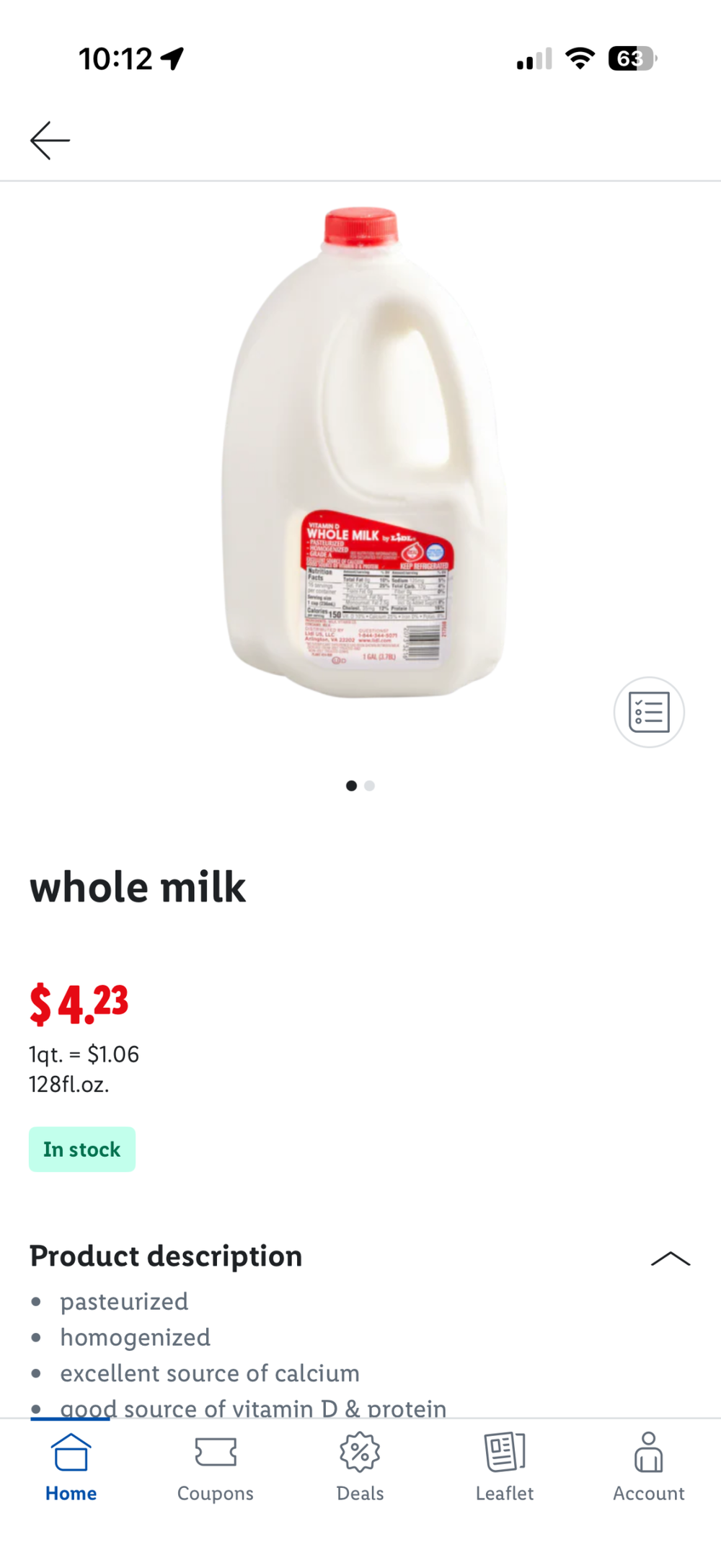Go back using the arrow icon

[50, 140]
